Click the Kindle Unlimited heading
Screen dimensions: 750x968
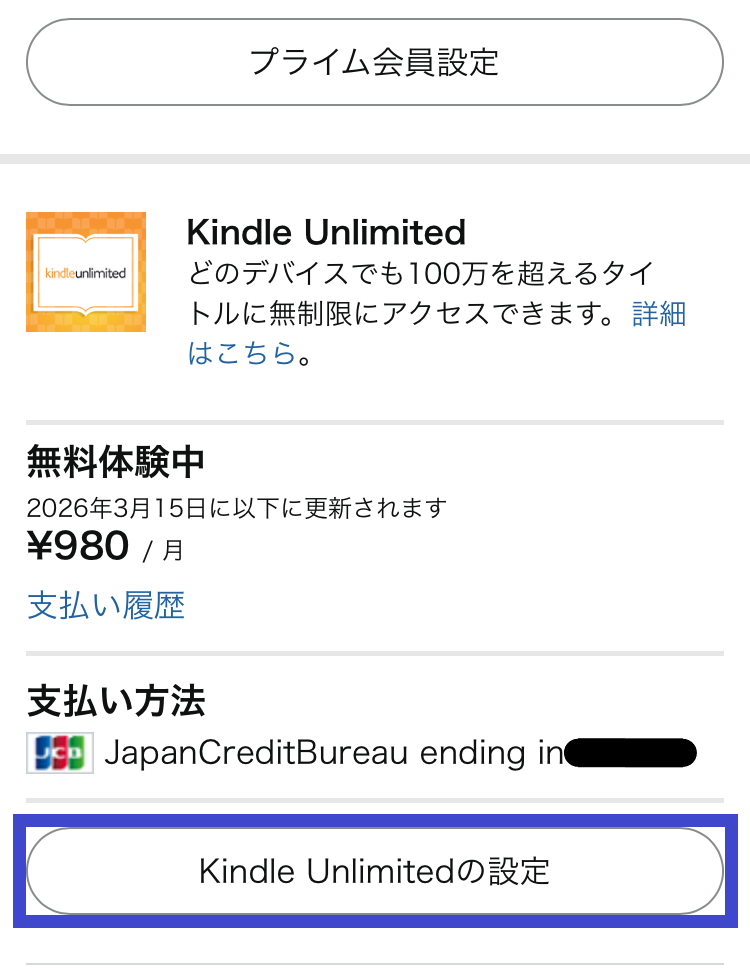(326, 232)
